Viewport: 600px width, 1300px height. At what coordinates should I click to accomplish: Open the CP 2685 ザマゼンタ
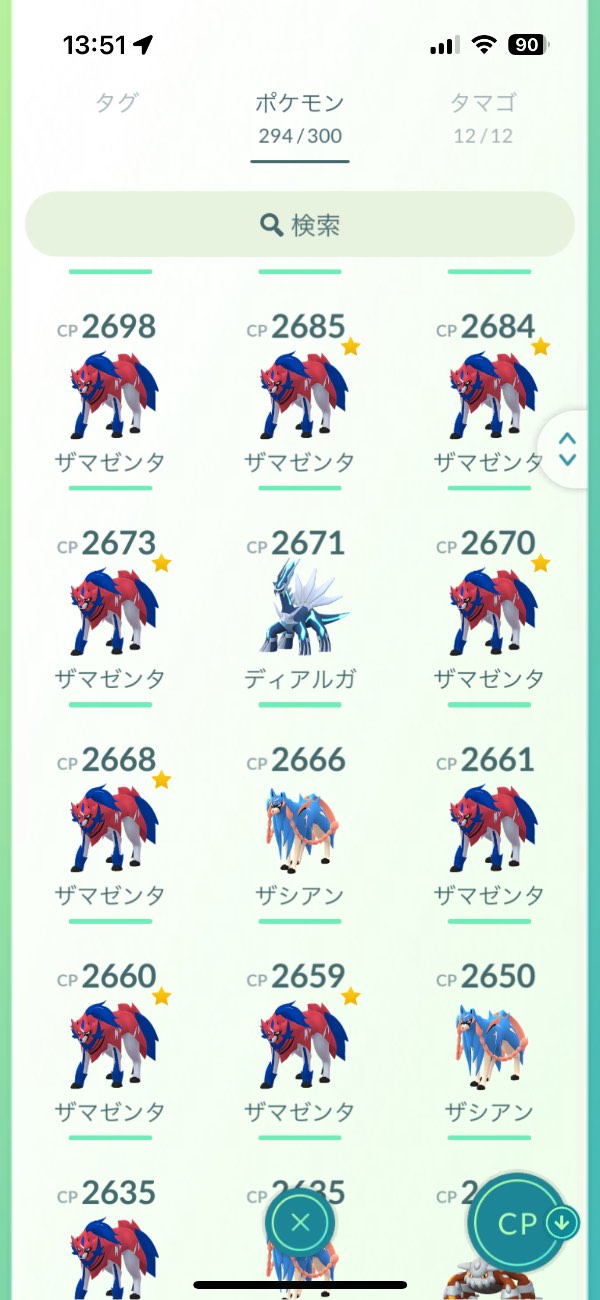point(300,396)
